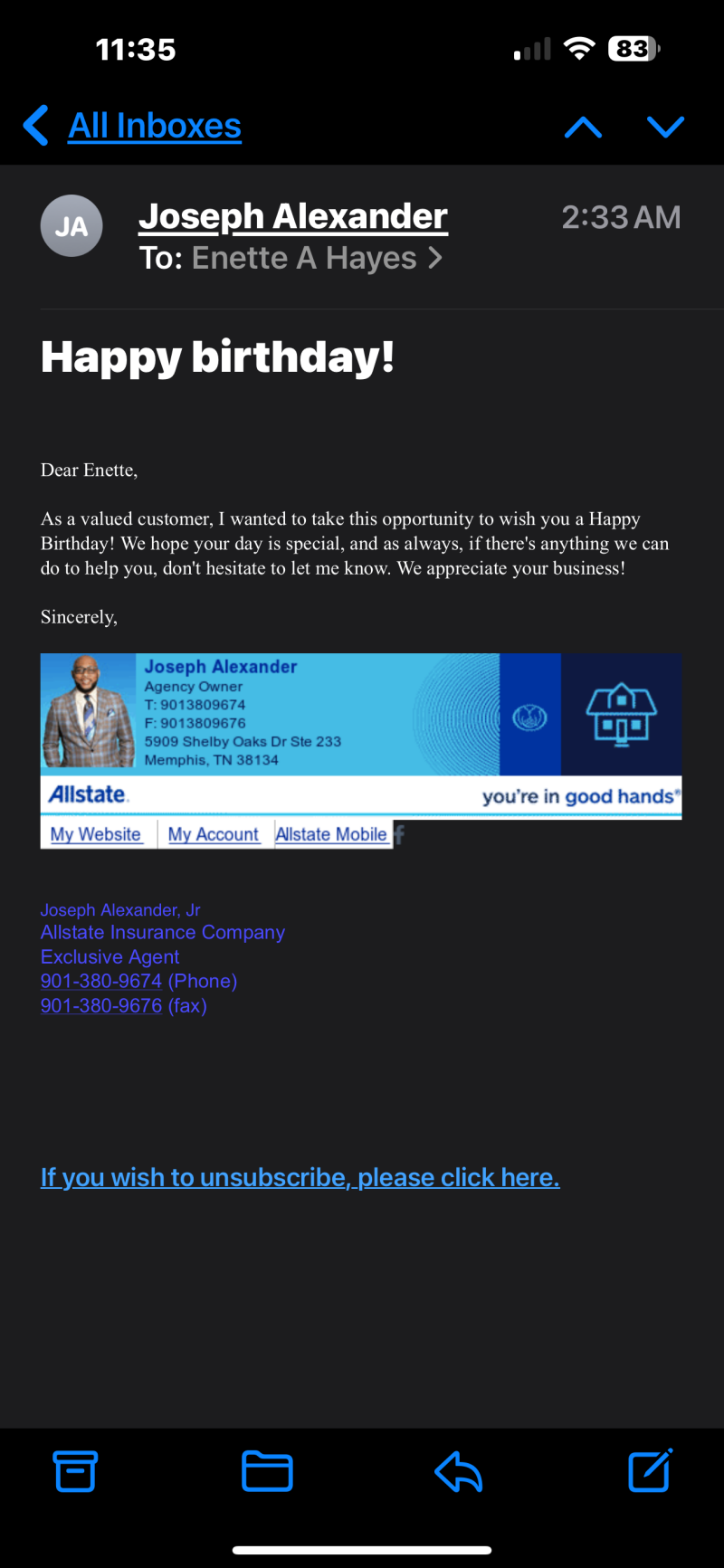Compose a new email
Screen dimensions: 724x1568
pyautogui.click(x=650, y=1470)
